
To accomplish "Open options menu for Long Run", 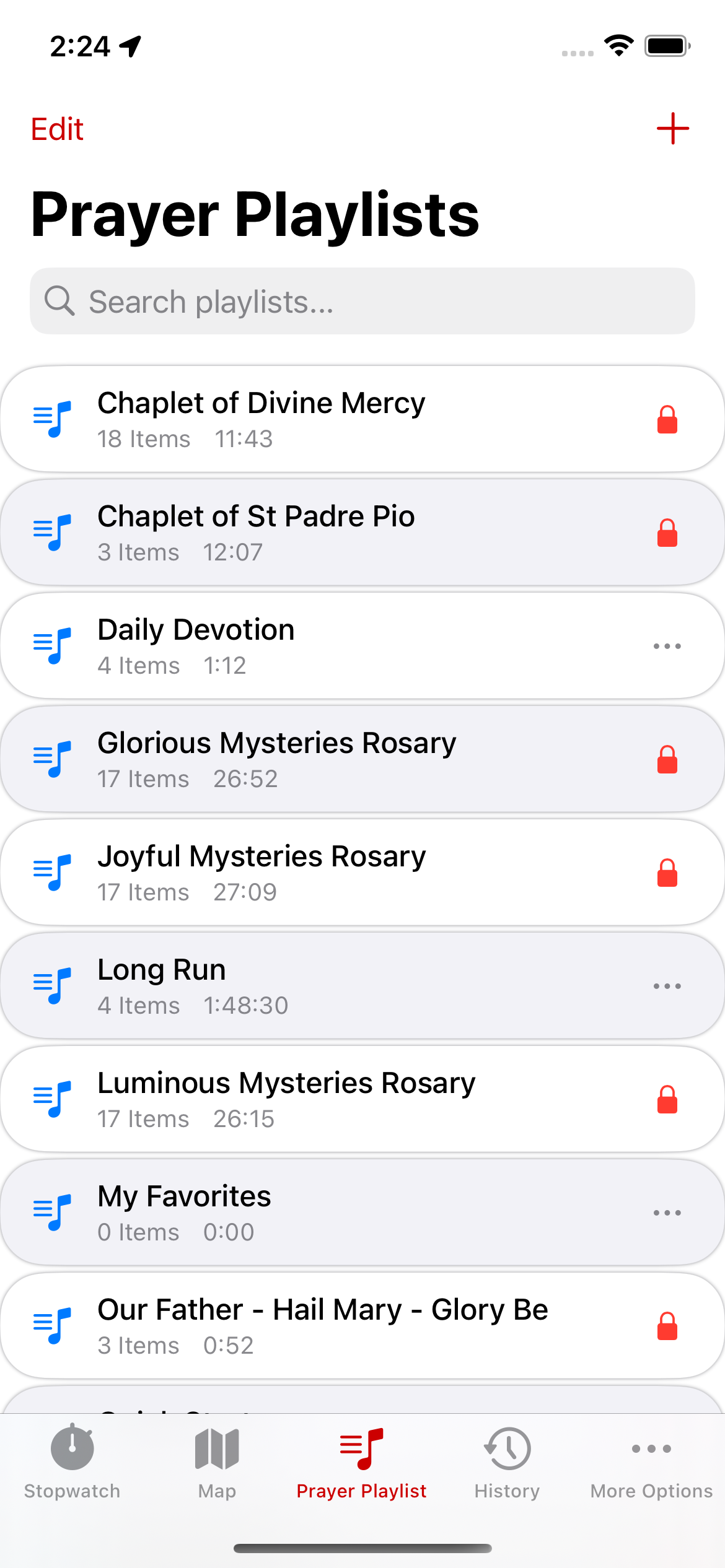I will 666,985.
